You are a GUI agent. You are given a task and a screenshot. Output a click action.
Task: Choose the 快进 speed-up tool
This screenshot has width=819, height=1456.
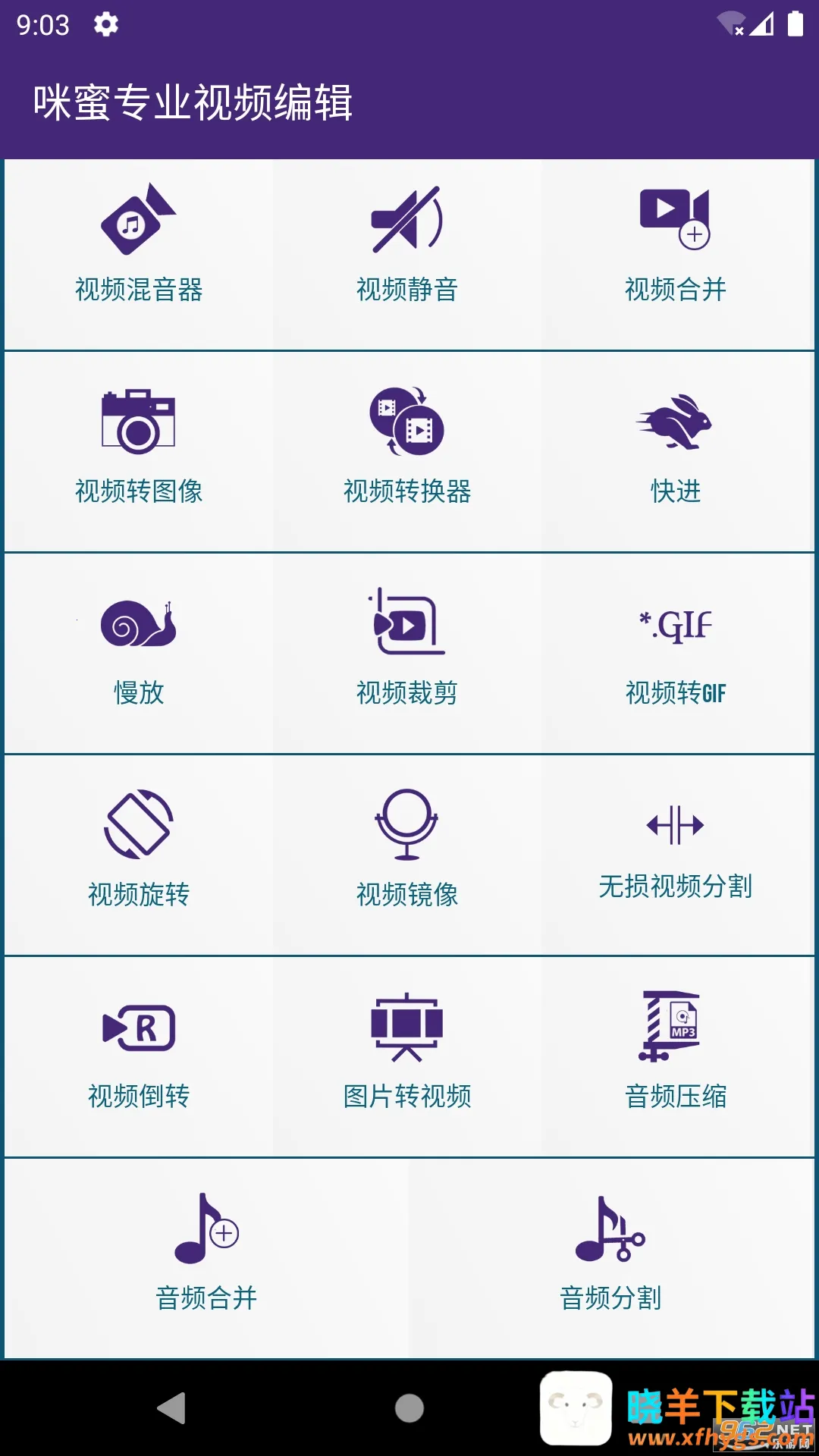tap(676, 451)
